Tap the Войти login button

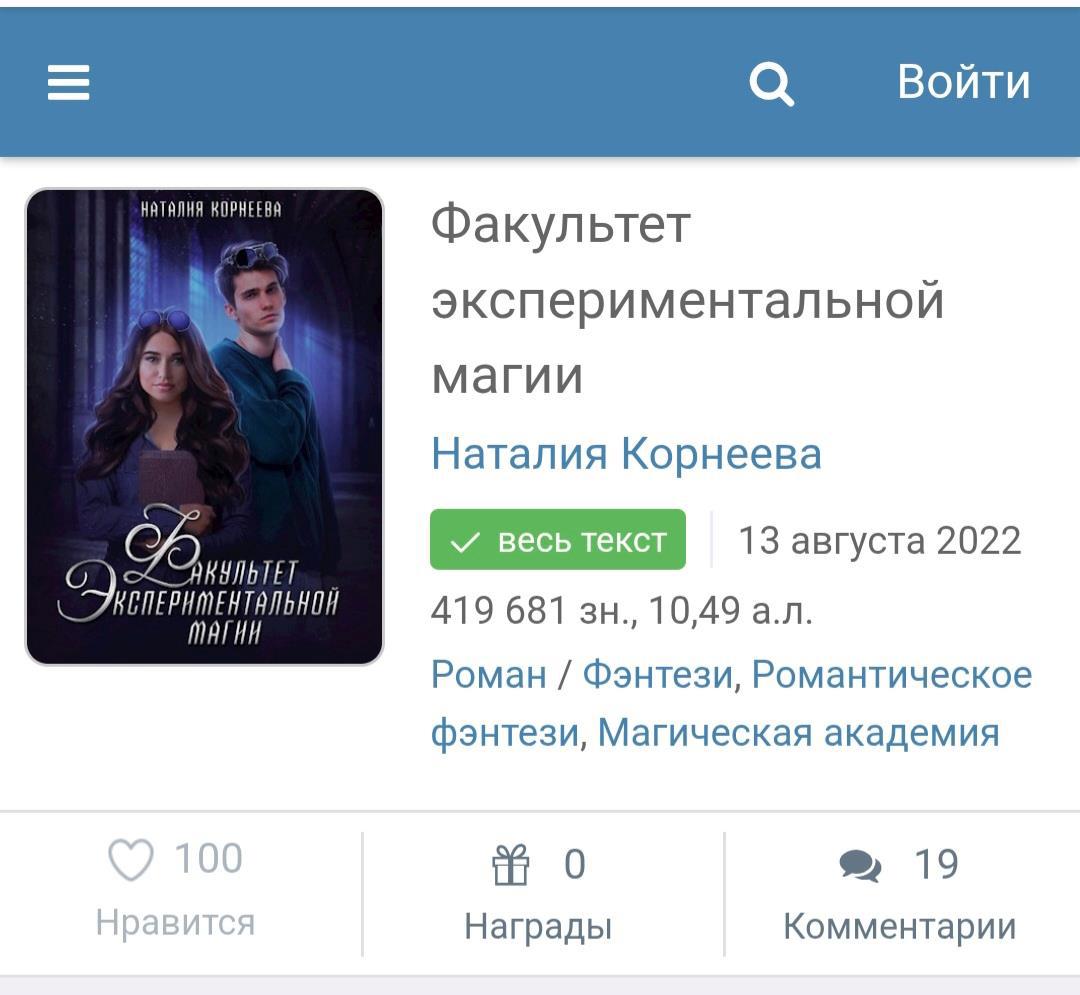pos(963,82)
